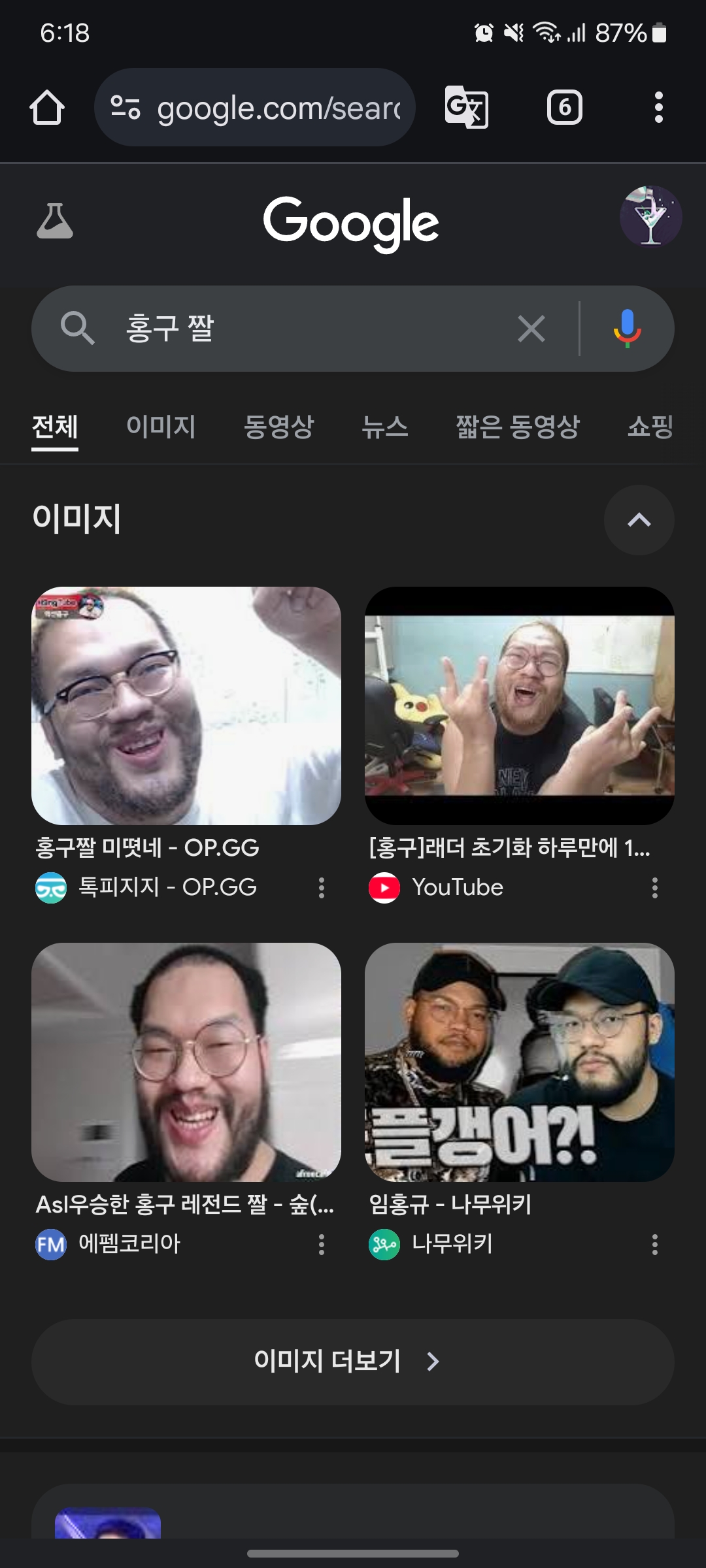
Task: Edit the search box containing 홍구 짤
Action: (x=307, y=329)
